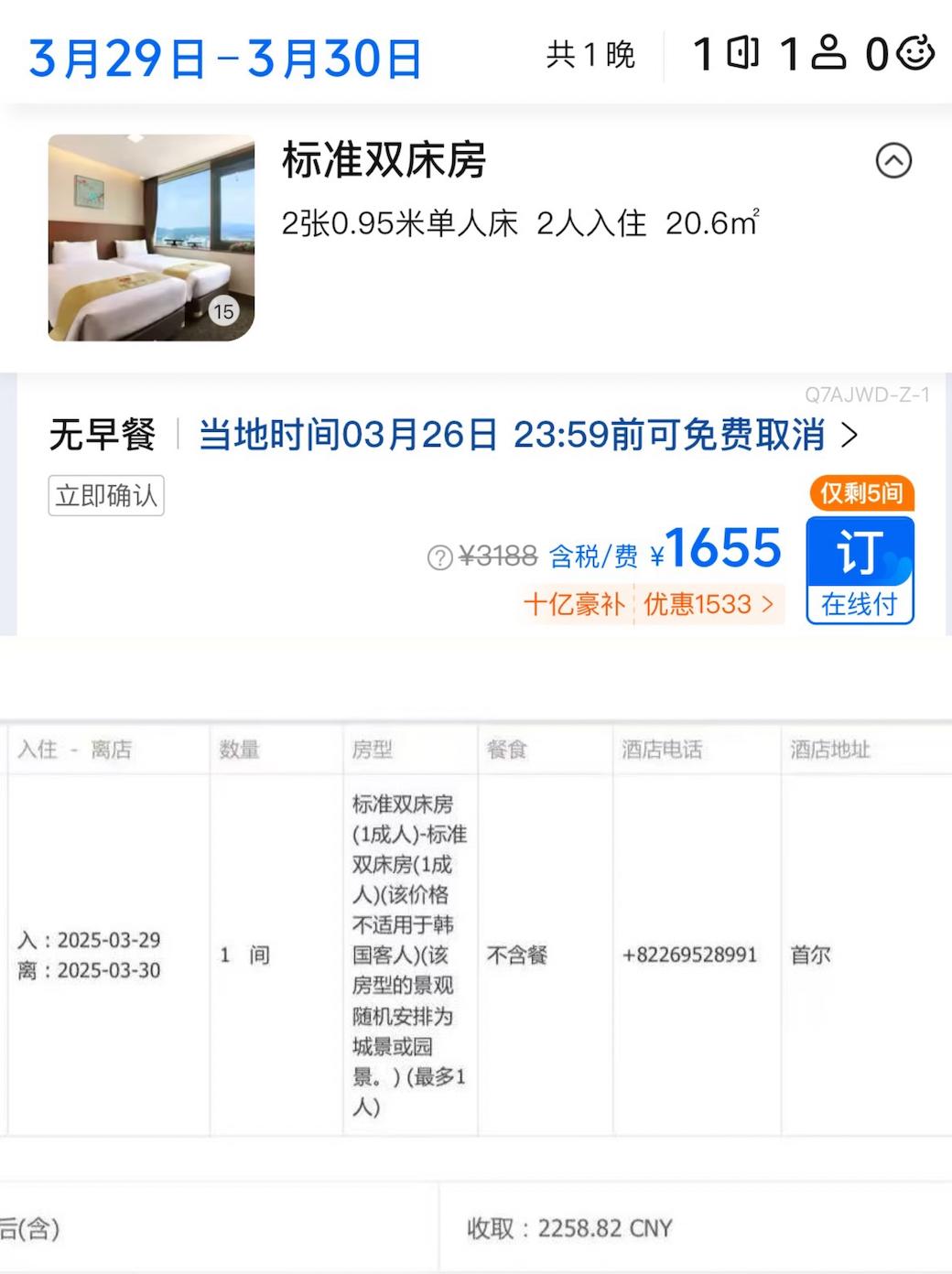This screenshot has height=1274, width=952.
Task: Edit the room and guest count
Action: 812,54
